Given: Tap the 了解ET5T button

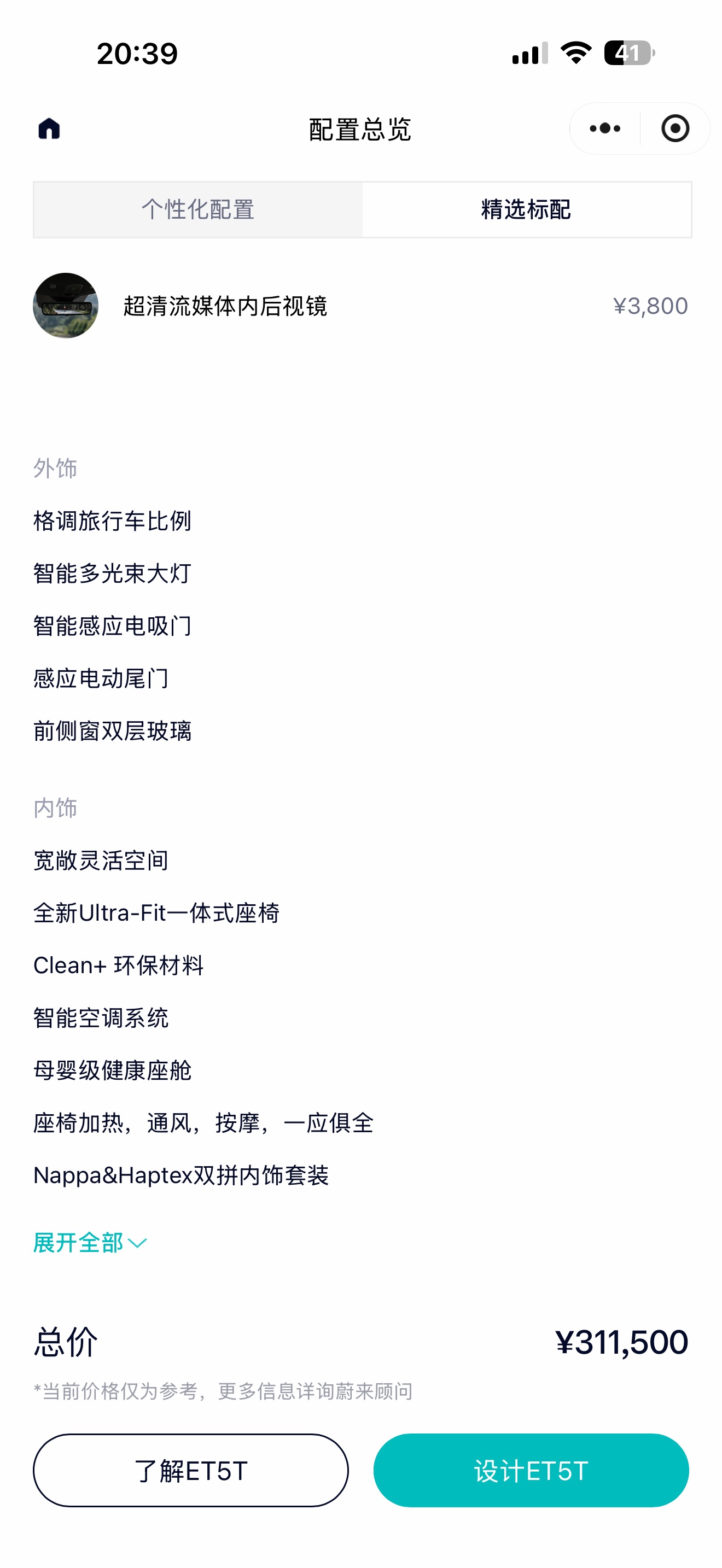Looking at the screenshot, I should click(x=190, y=1470).
